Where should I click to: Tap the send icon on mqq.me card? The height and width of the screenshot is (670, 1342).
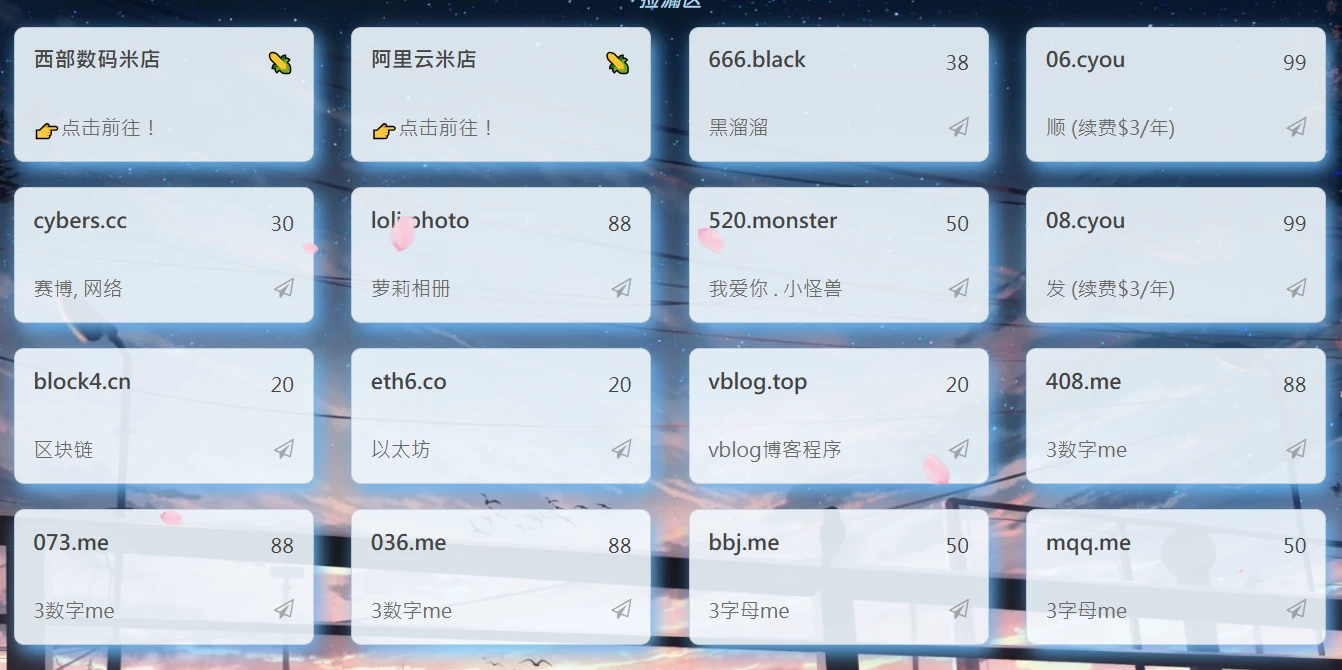(x=1296, y=609)
